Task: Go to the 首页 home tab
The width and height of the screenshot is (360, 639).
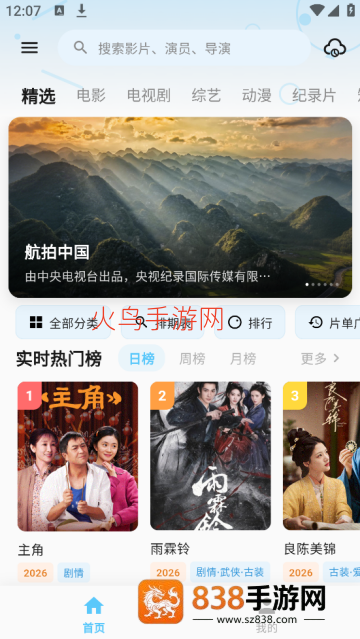Action: tap(94, 615)
